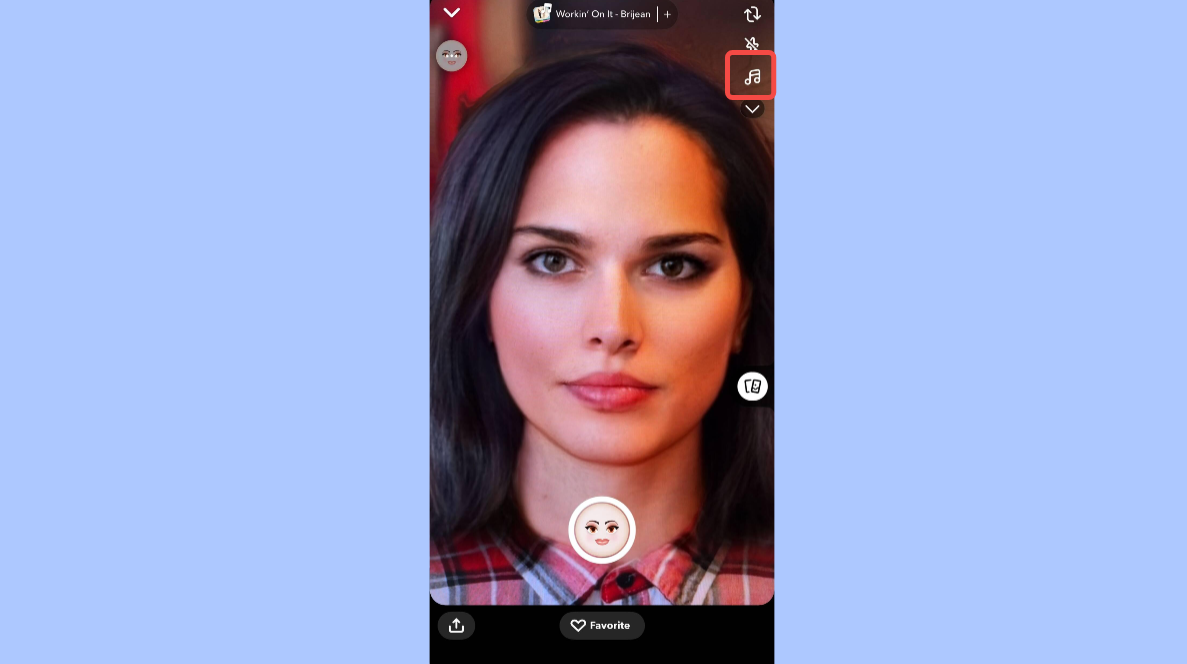This screenshot has width=1187, height=664.
Task: Expand more camera tools chevron
Action: (x=752, y=109)
